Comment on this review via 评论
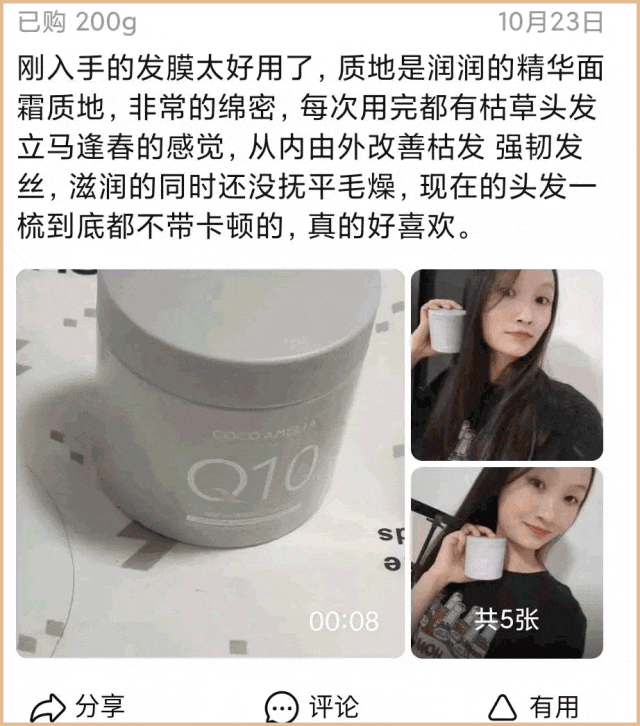This screenshot has width=640, height=726. (312, 706)
